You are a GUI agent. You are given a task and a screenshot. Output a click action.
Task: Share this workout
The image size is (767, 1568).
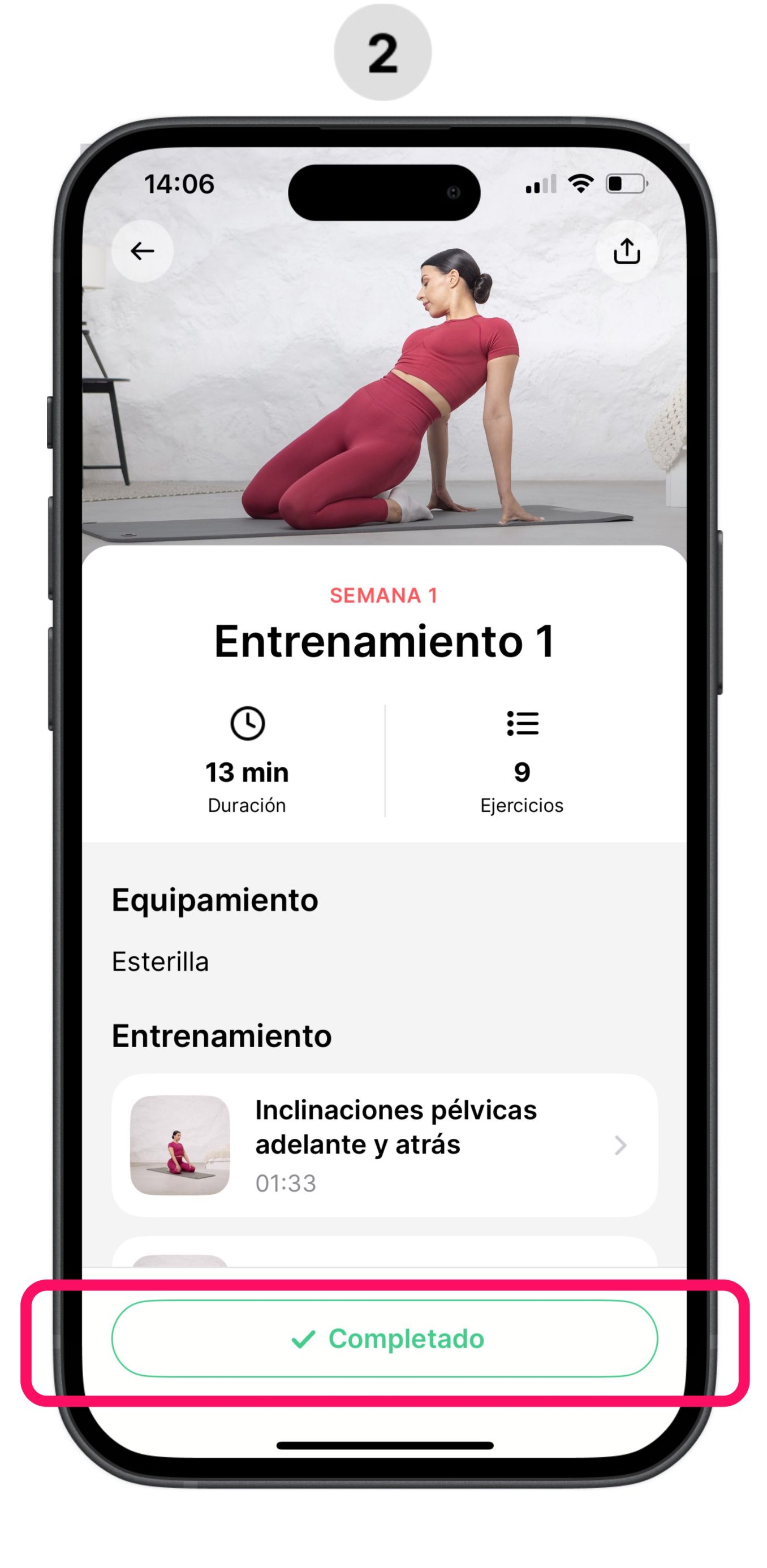click(x=626, y=251)
